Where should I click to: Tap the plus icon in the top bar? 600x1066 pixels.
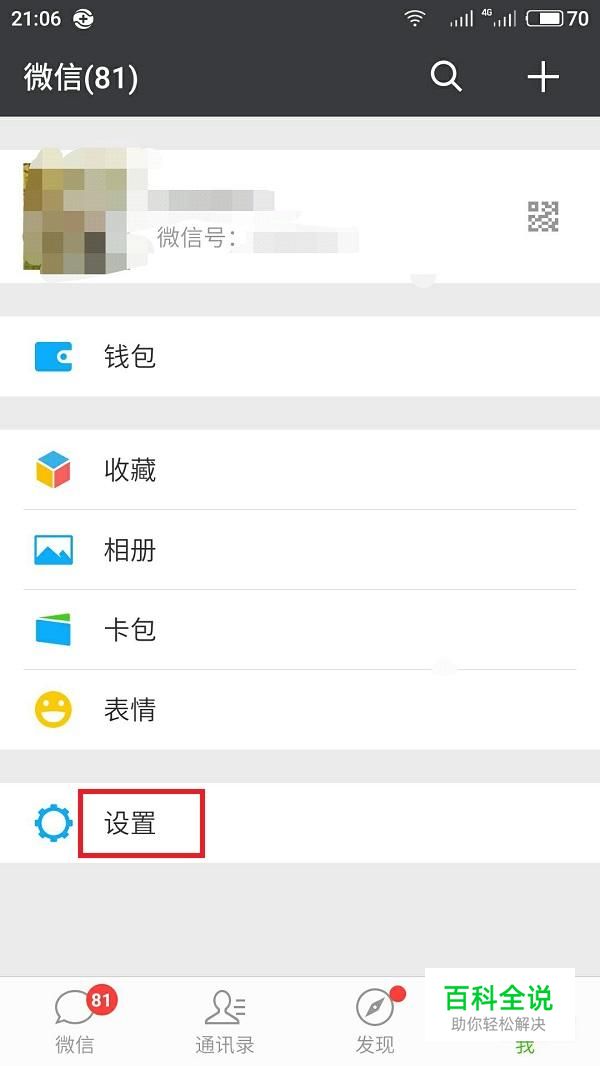coord(543,77)
